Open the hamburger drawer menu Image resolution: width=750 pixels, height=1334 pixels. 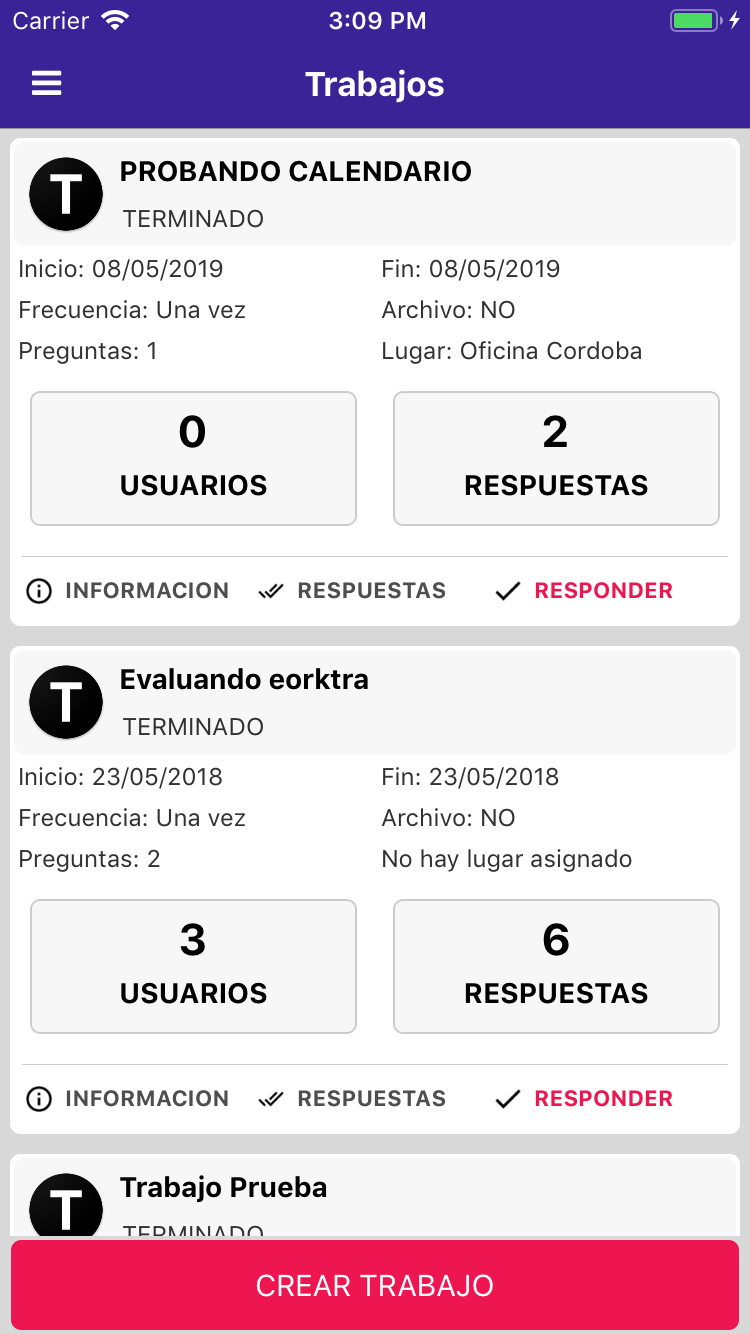pyautogui.click(x=47, y=84)
